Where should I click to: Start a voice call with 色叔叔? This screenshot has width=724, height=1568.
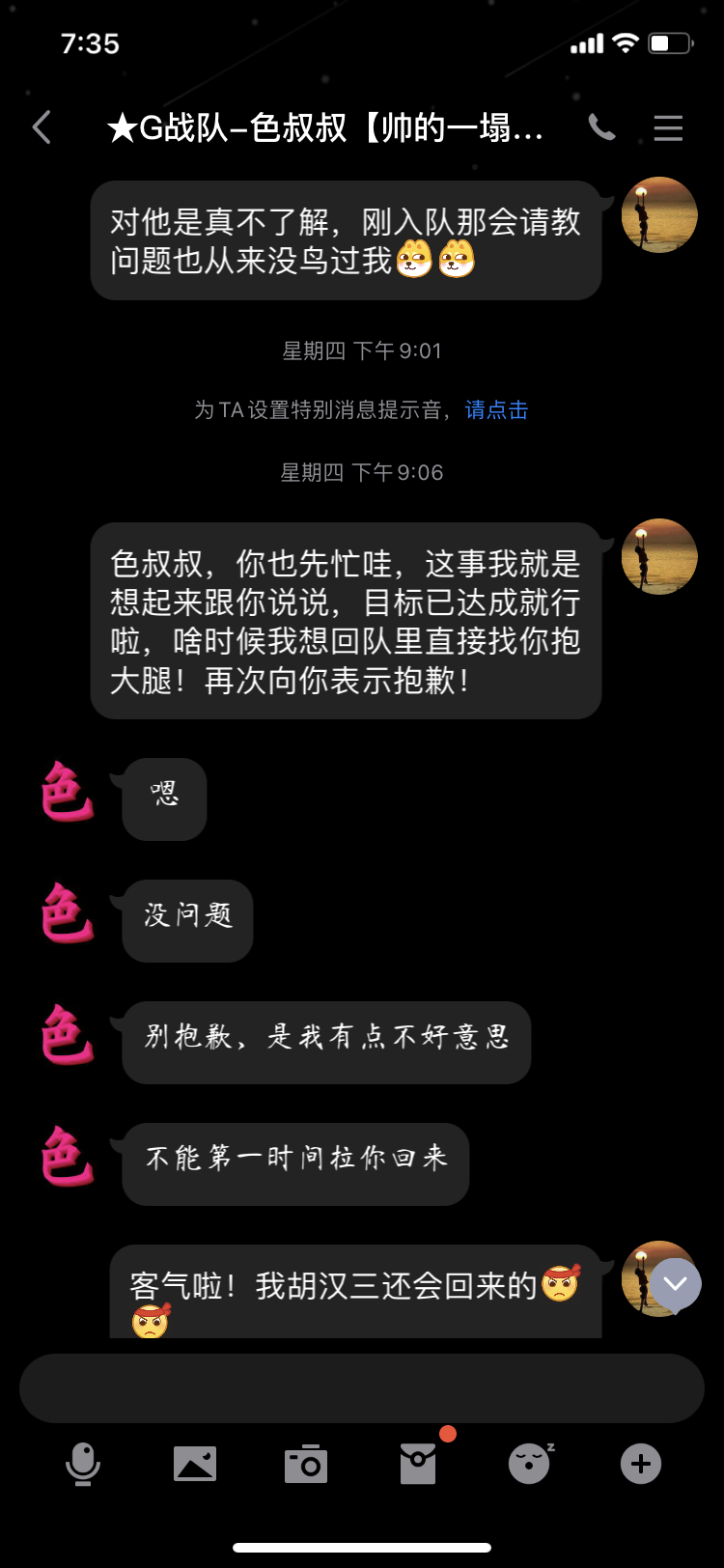tap(602, 127)
